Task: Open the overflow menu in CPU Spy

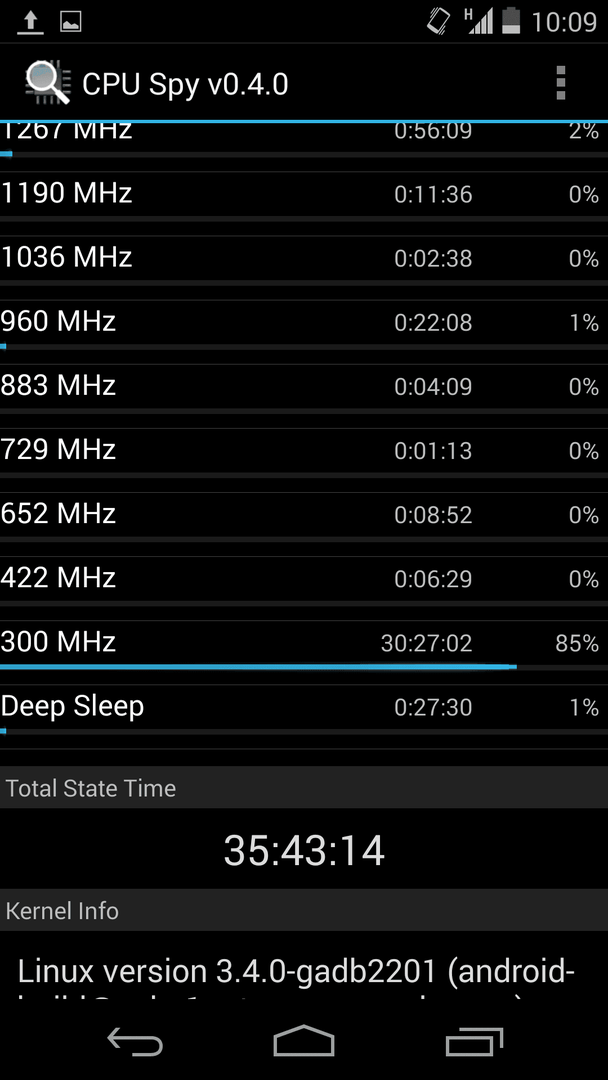Action: [560, 84]
